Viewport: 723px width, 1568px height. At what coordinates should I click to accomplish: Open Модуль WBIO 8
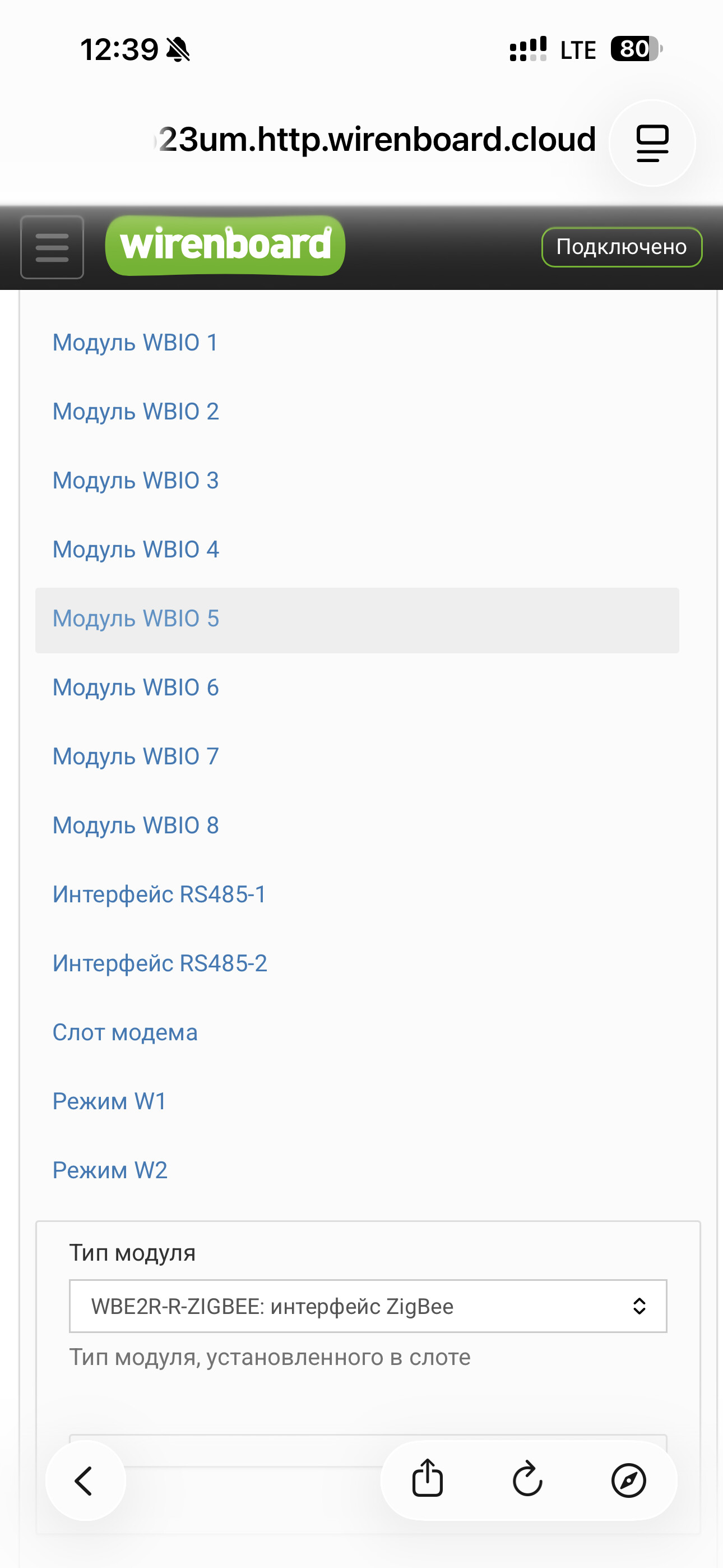click(135, 825)
